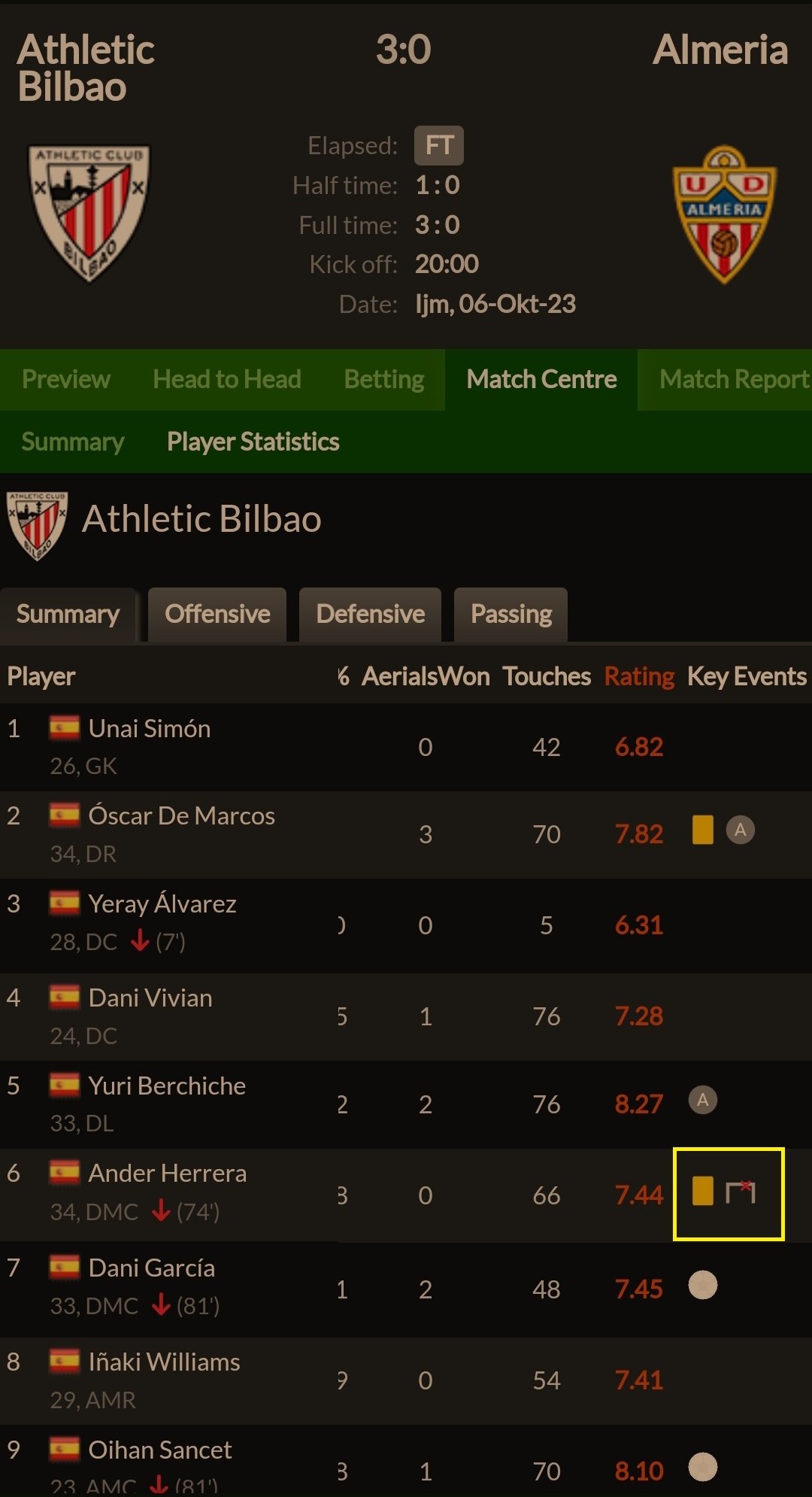
Task: Open the Preview tab
Action: pyautogui.click(x=66, y=379)
